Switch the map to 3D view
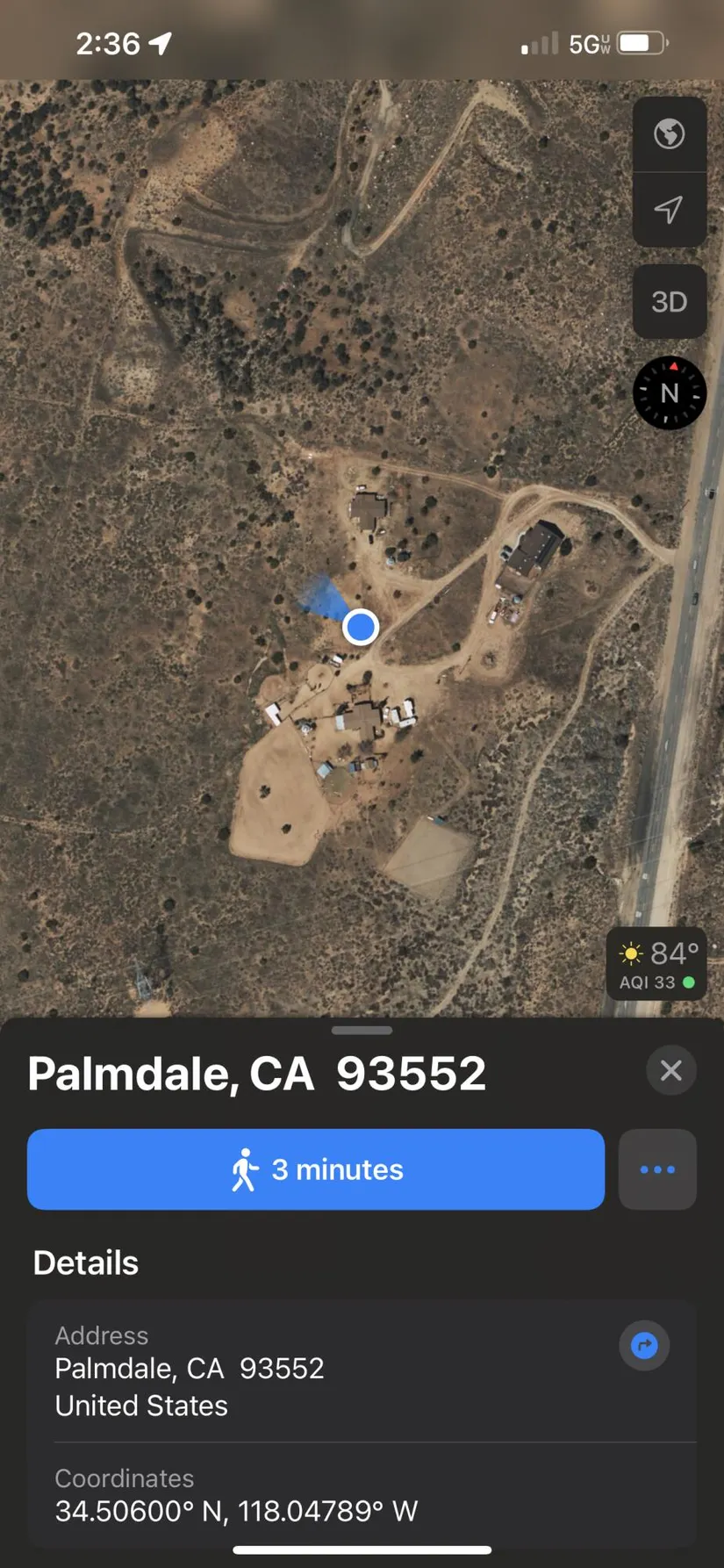 pos(669,302)
